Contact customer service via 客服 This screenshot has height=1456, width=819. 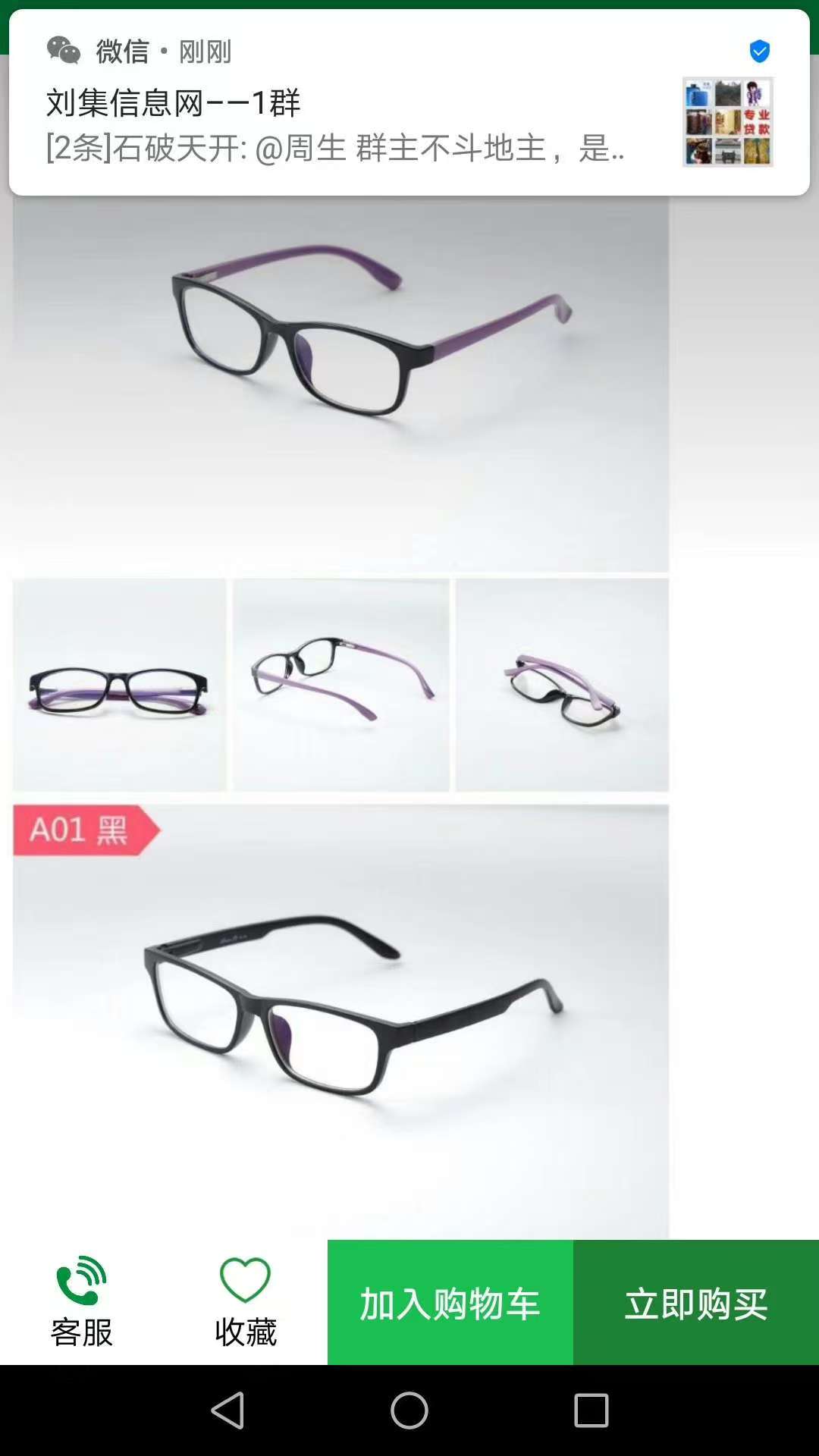[x=82, y=1301]
